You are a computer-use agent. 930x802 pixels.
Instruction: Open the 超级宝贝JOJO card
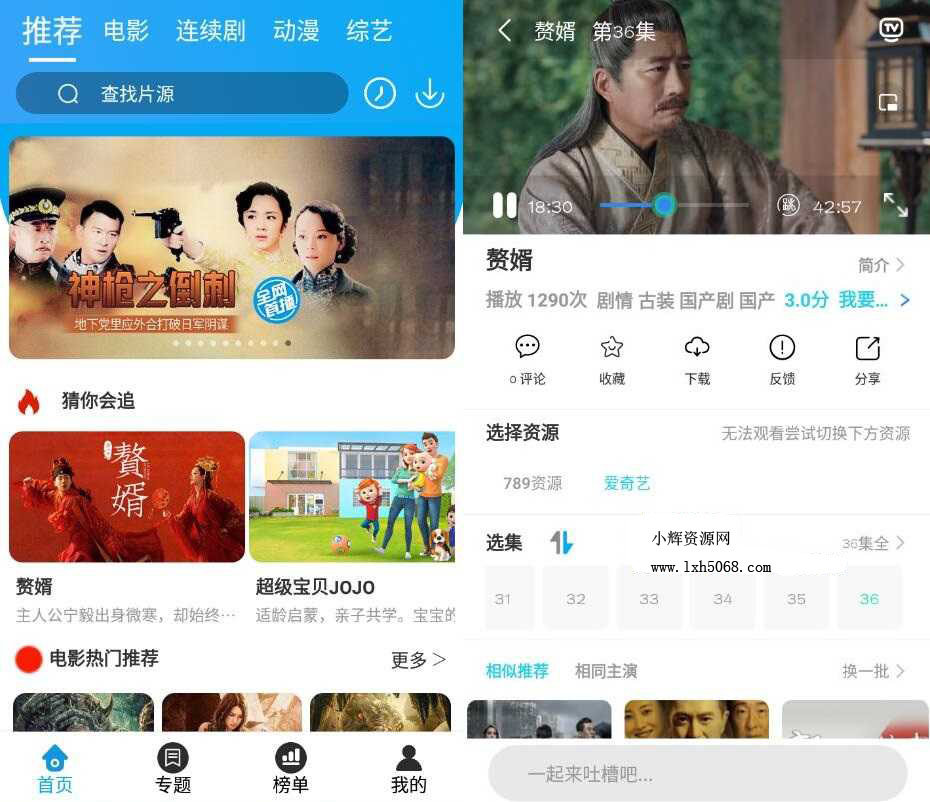coord(351,497)
